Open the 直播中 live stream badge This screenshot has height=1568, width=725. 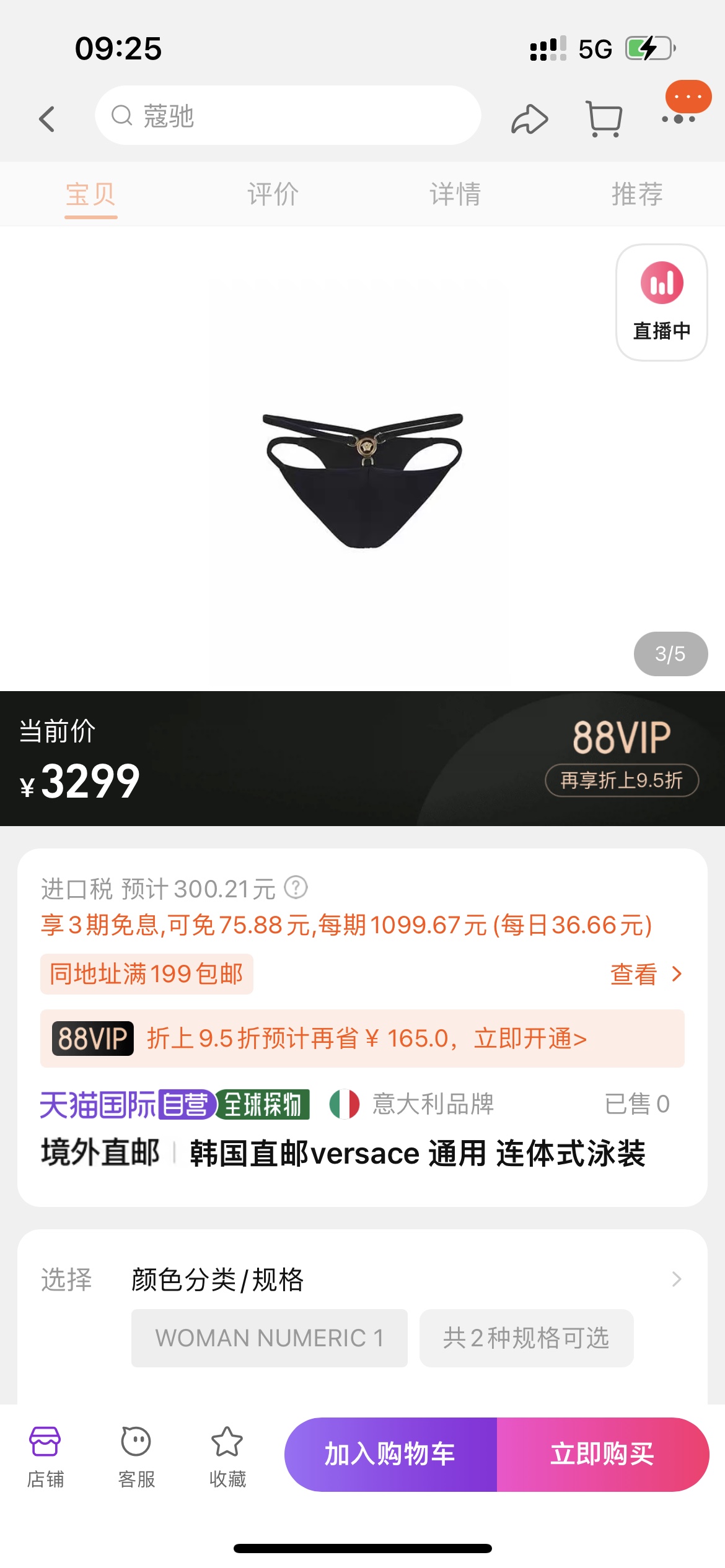662,302
